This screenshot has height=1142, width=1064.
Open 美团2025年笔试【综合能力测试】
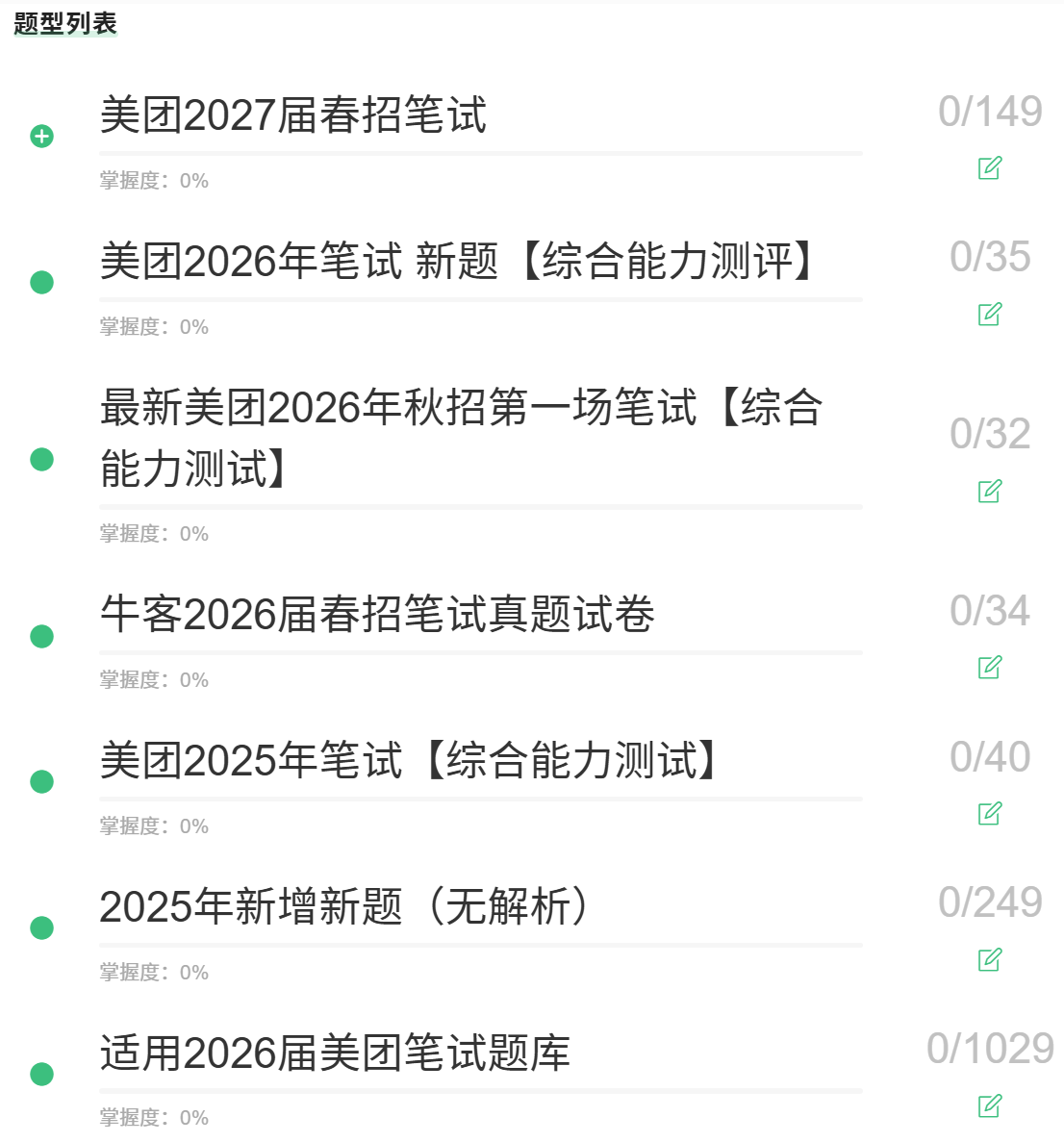411,760
